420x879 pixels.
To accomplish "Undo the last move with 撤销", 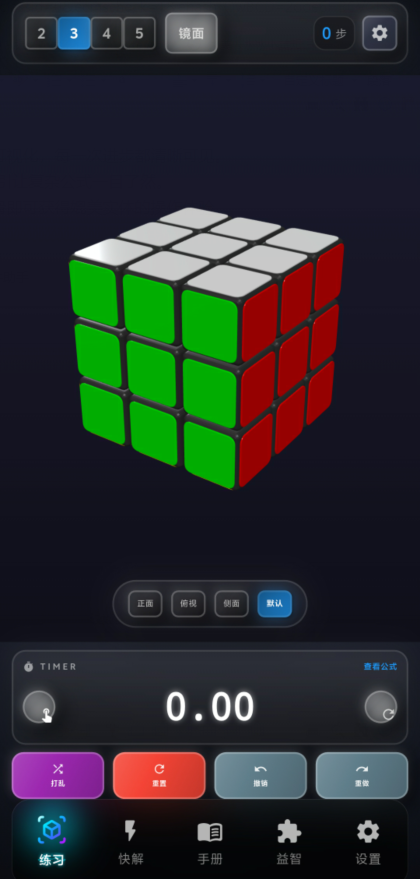I will click(x=261, y=775).
